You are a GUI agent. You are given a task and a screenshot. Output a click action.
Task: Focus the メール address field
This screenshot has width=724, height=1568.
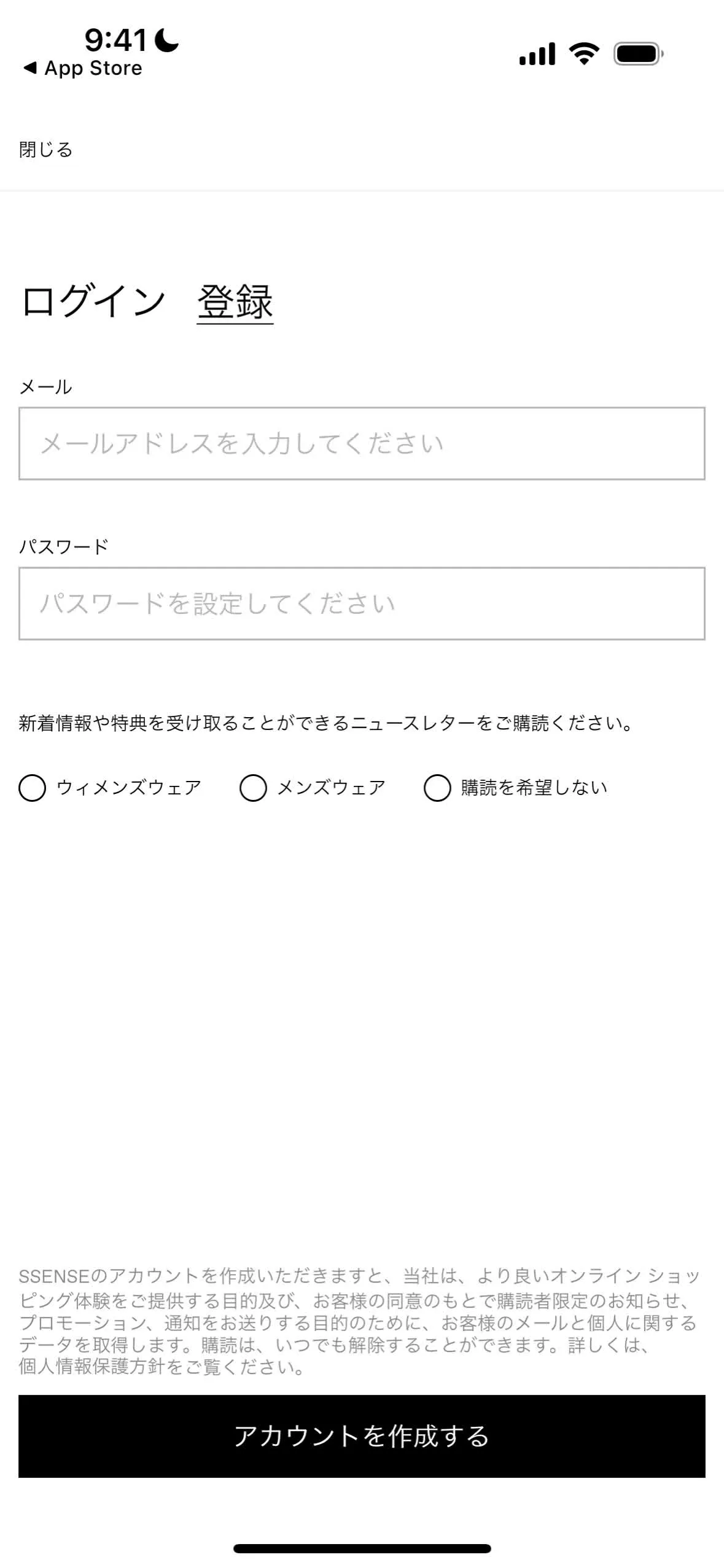coord(362,443)
